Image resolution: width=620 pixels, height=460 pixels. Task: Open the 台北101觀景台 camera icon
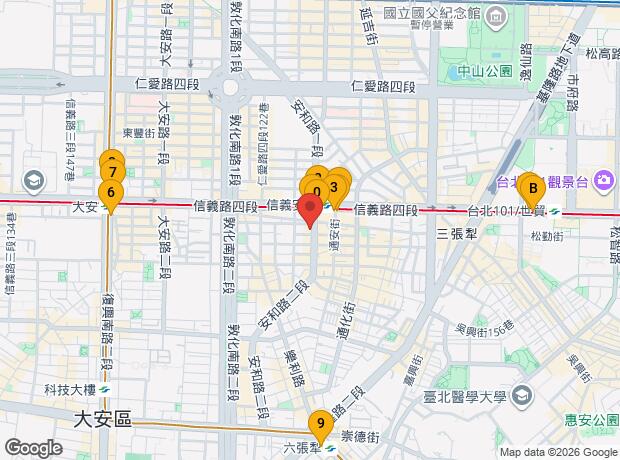[x=603, y=181]
